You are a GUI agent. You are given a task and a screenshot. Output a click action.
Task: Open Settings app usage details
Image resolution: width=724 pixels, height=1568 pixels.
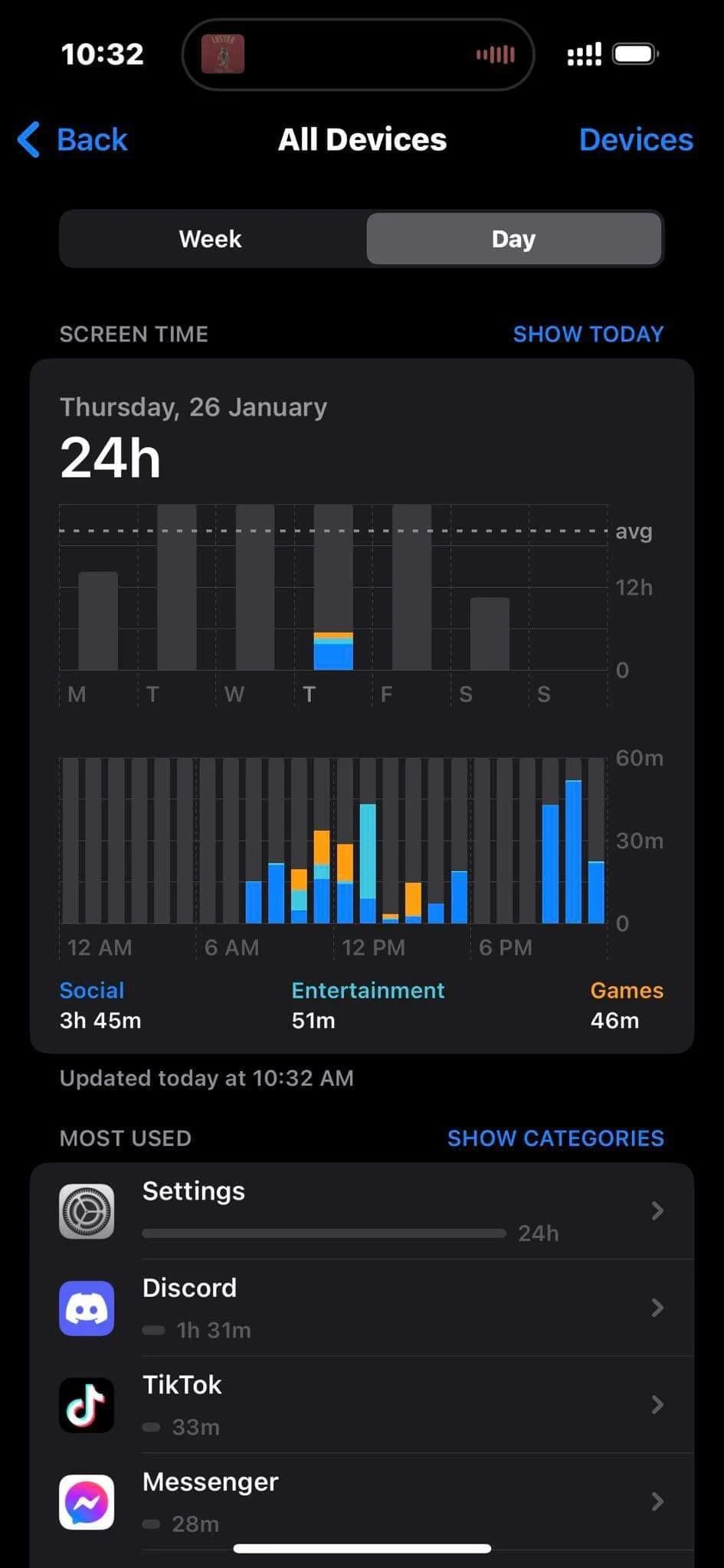362,1211
